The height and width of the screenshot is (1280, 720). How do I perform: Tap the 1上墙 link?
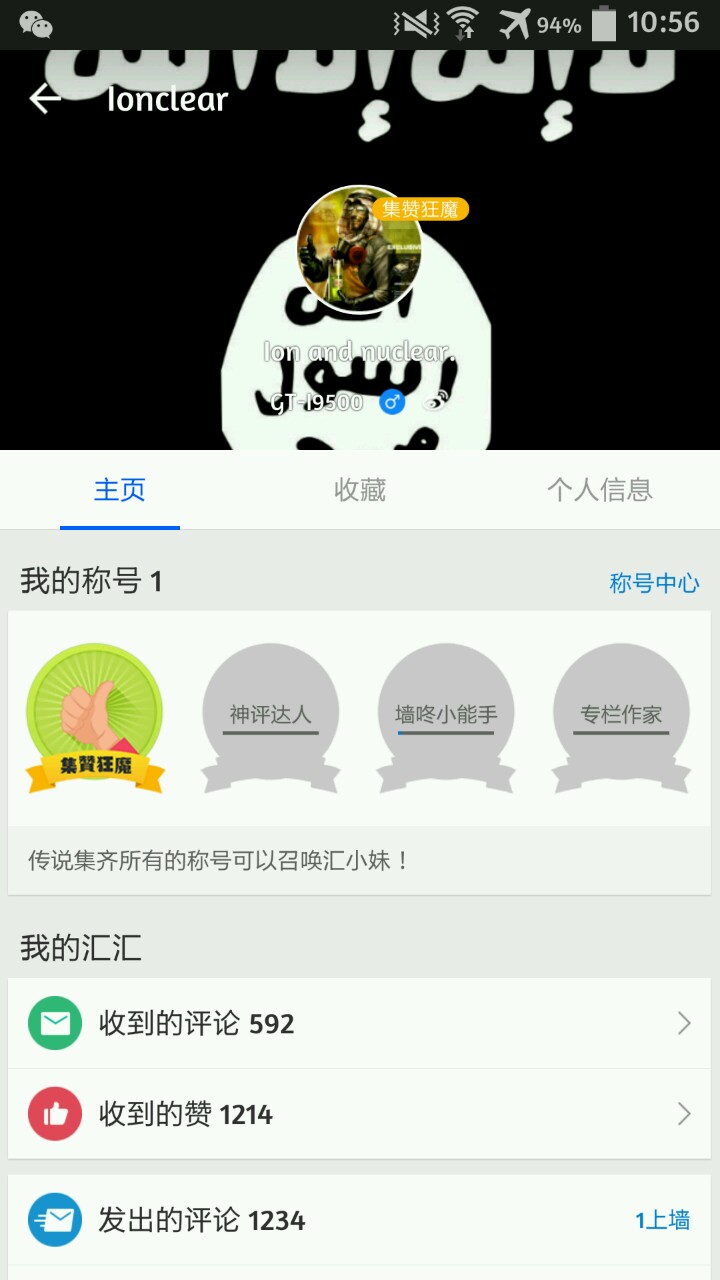(662, 1220)
